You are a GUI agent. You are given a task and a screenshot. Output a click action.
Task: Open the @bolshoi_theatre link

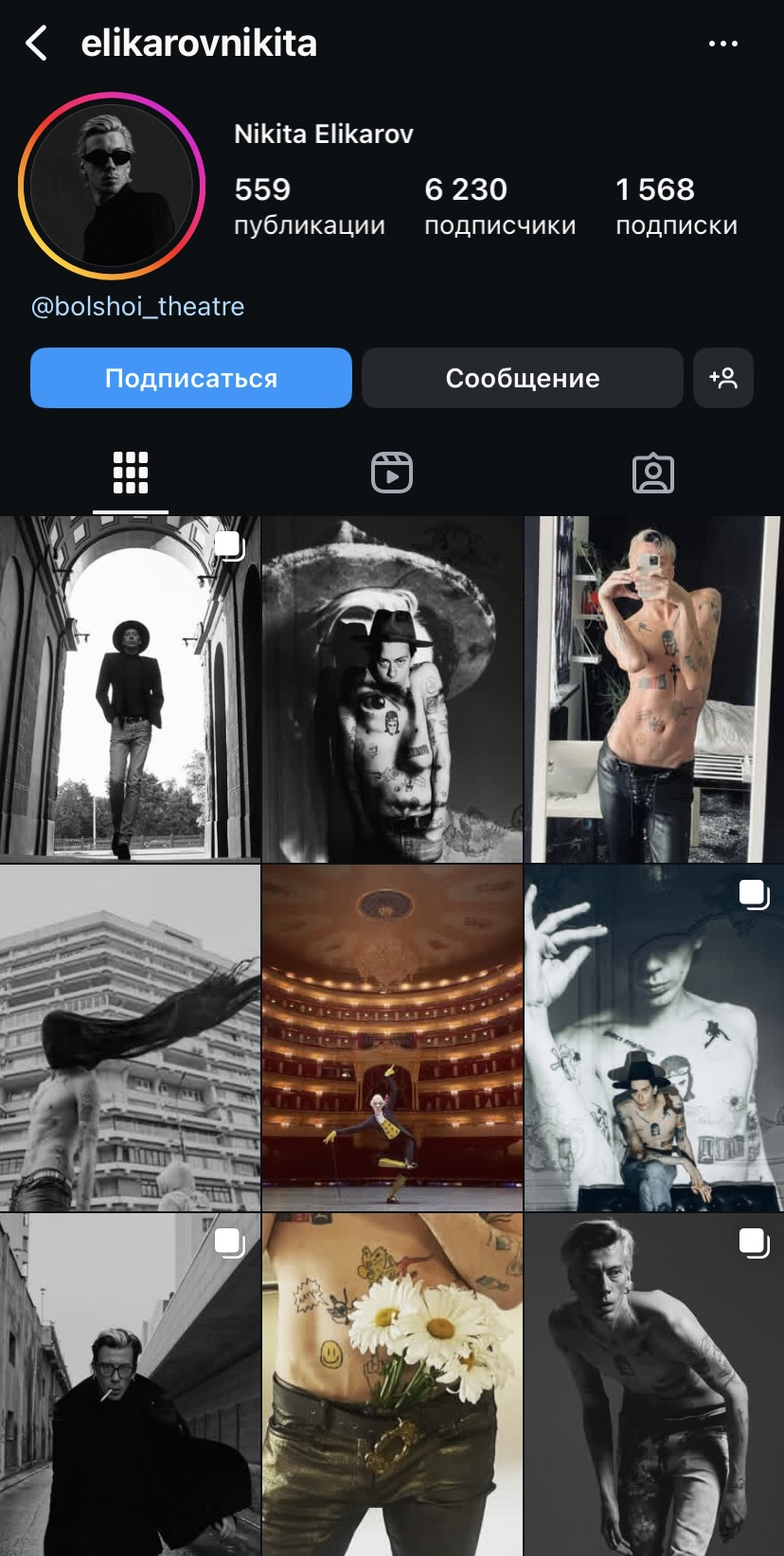[x=138, y=307]
